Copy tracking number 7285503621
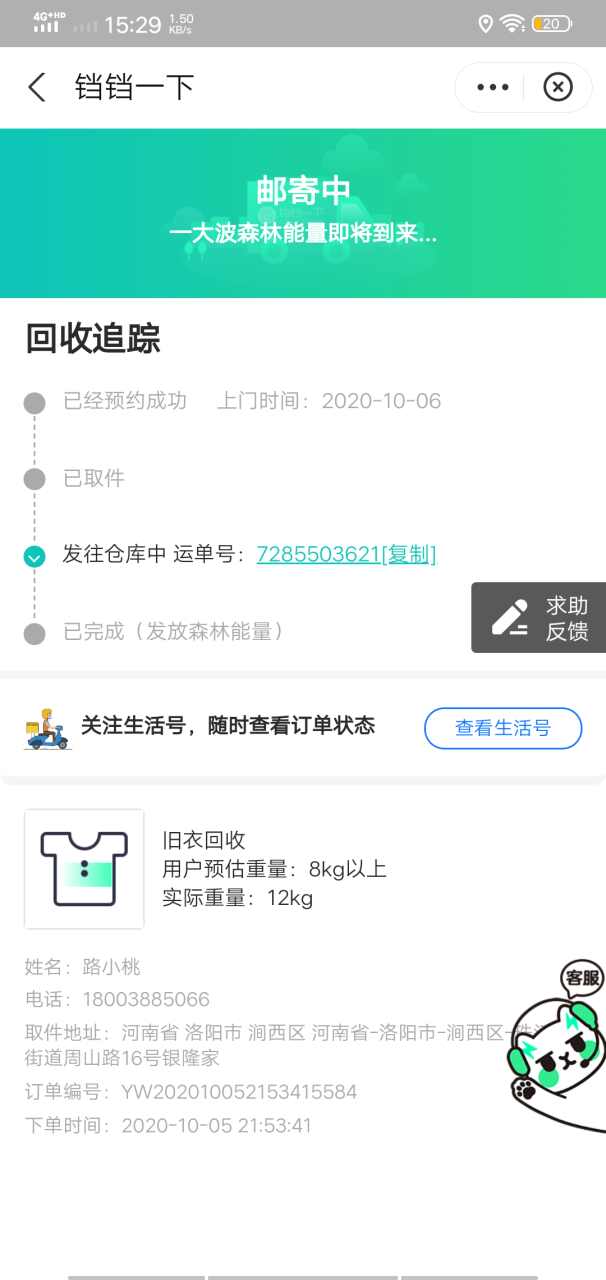Image resolution: width=606 pixels, height=1280 pixels. [408, 554]
